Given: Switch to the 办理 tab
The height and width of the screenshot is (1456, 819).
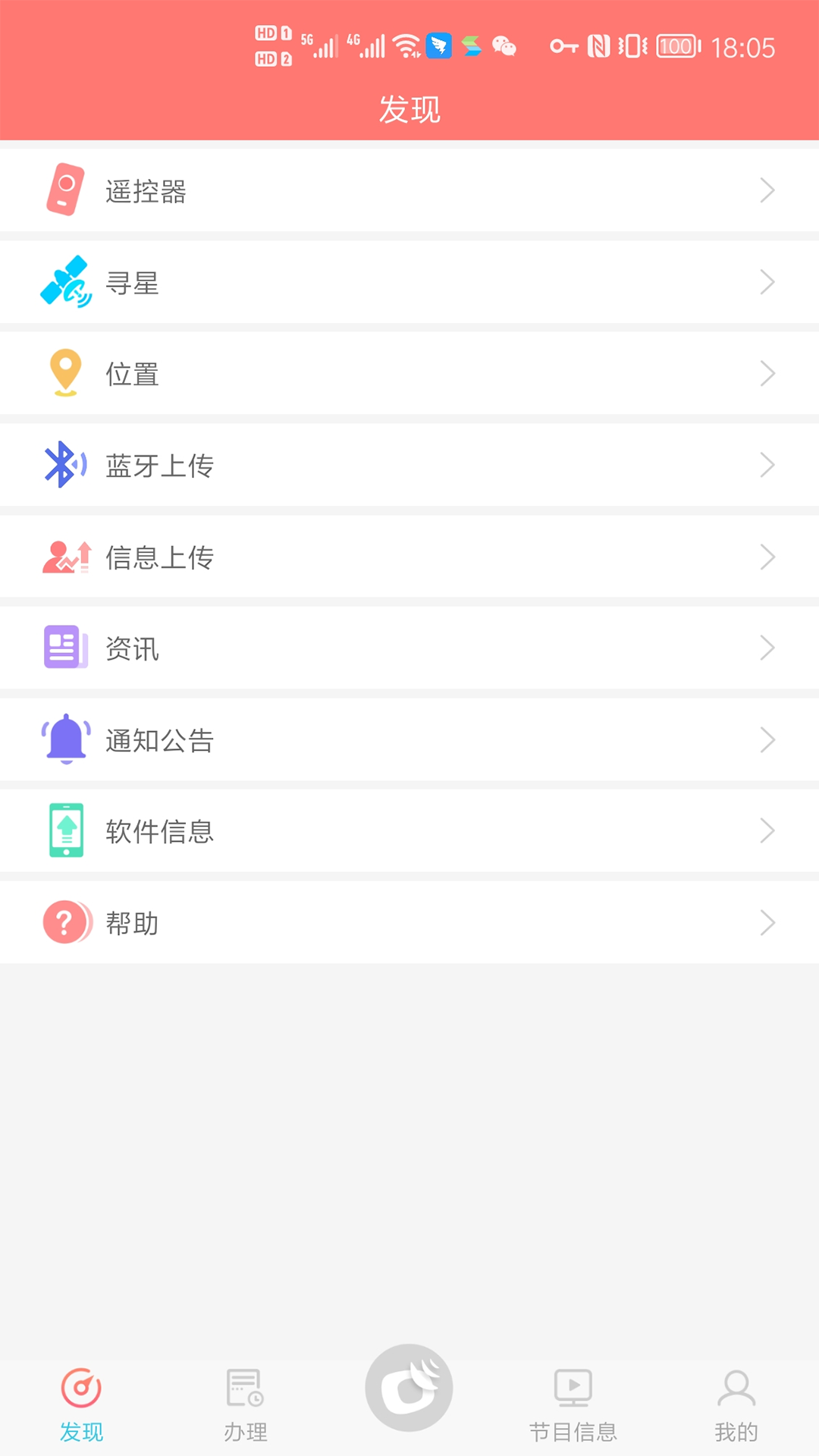Looking at the screenshot, I should 245,1407.
